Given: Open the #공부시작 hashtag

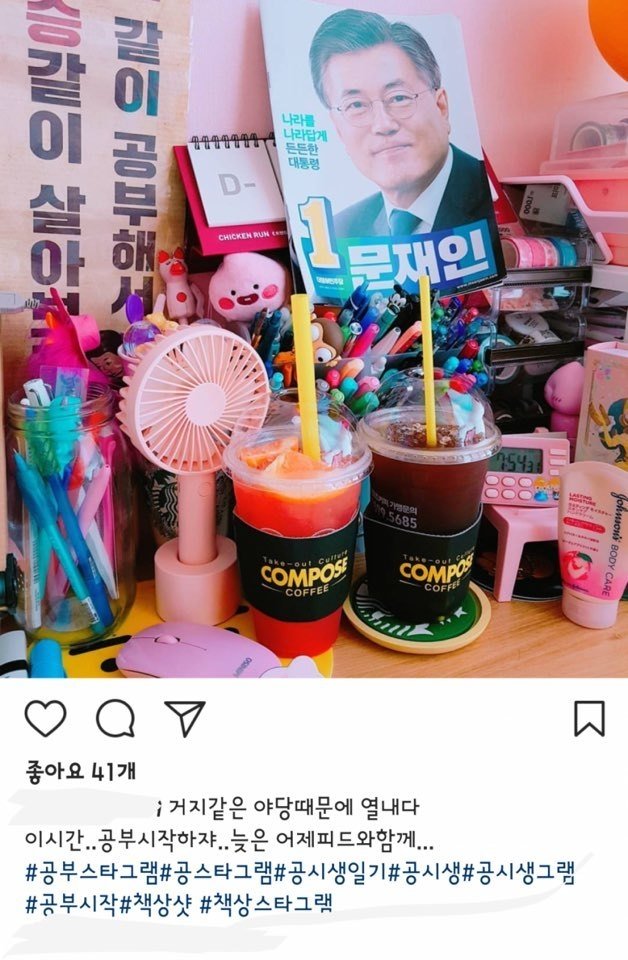Looking at the screenshot, I should point(70,905).
